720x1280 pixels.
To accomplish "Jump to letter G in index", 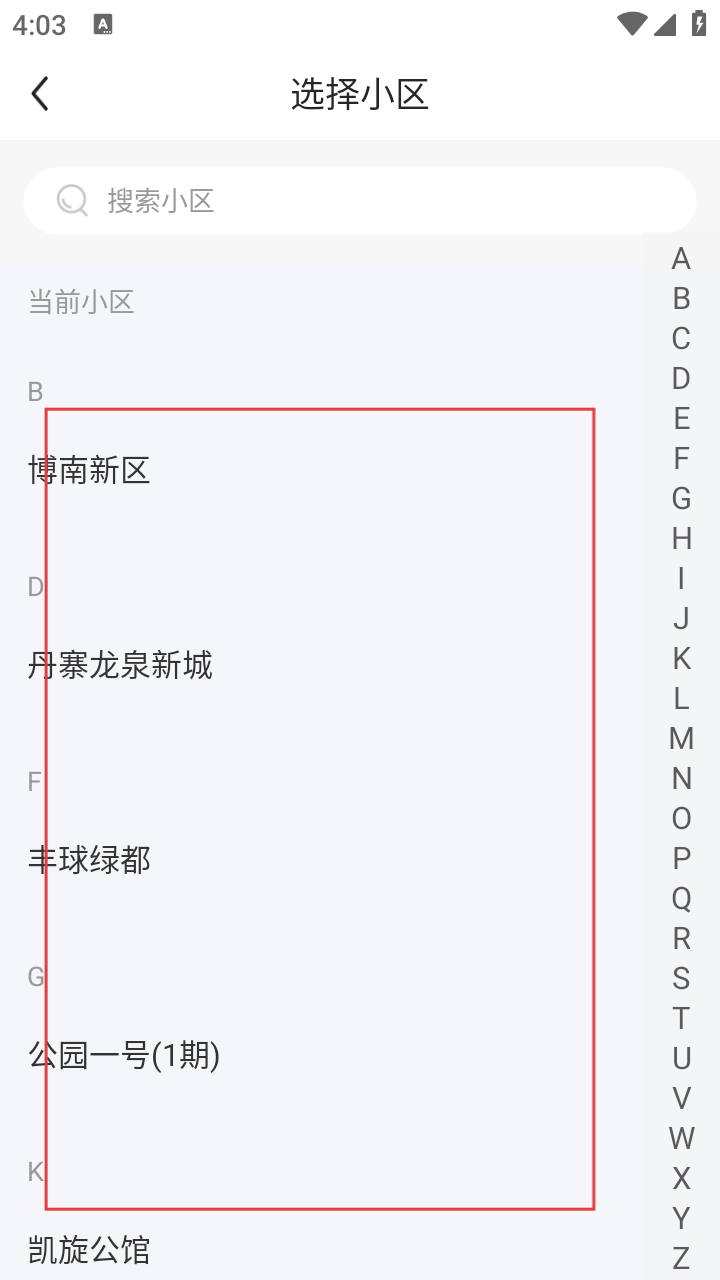I will tap(681, 499).
